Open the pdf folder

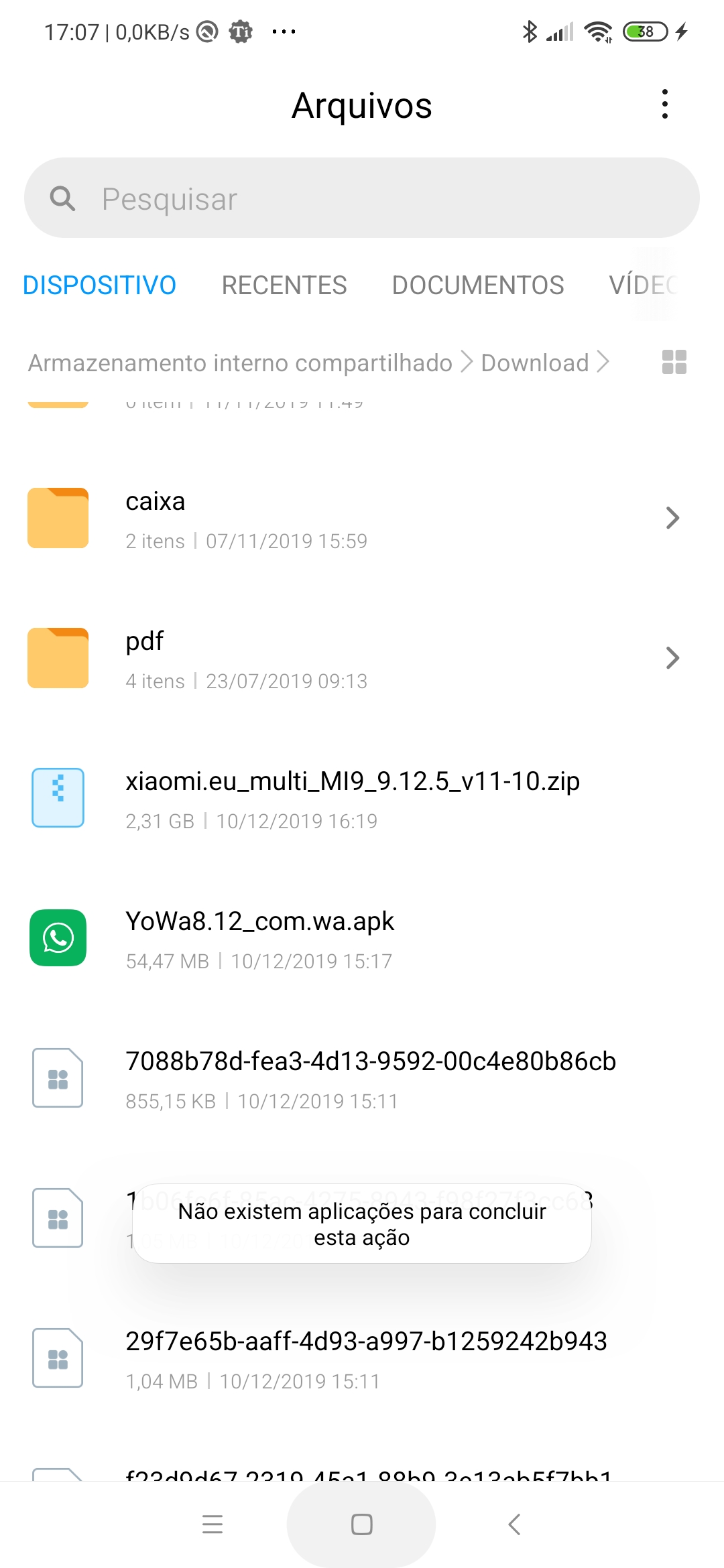[x=362, y=659]
